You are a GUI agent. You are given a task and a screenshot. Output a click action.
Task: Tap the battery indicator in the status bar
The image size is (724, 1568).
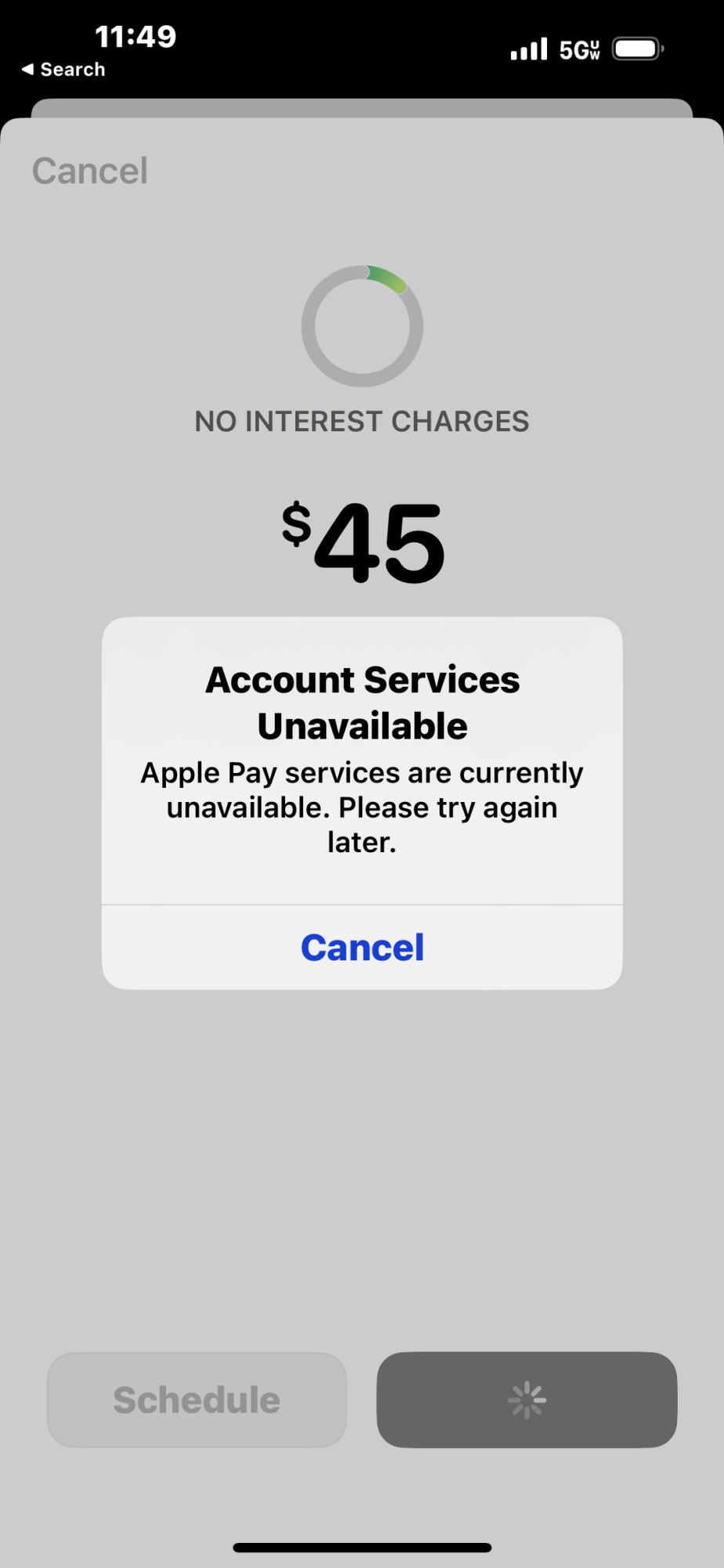point(637,49)
